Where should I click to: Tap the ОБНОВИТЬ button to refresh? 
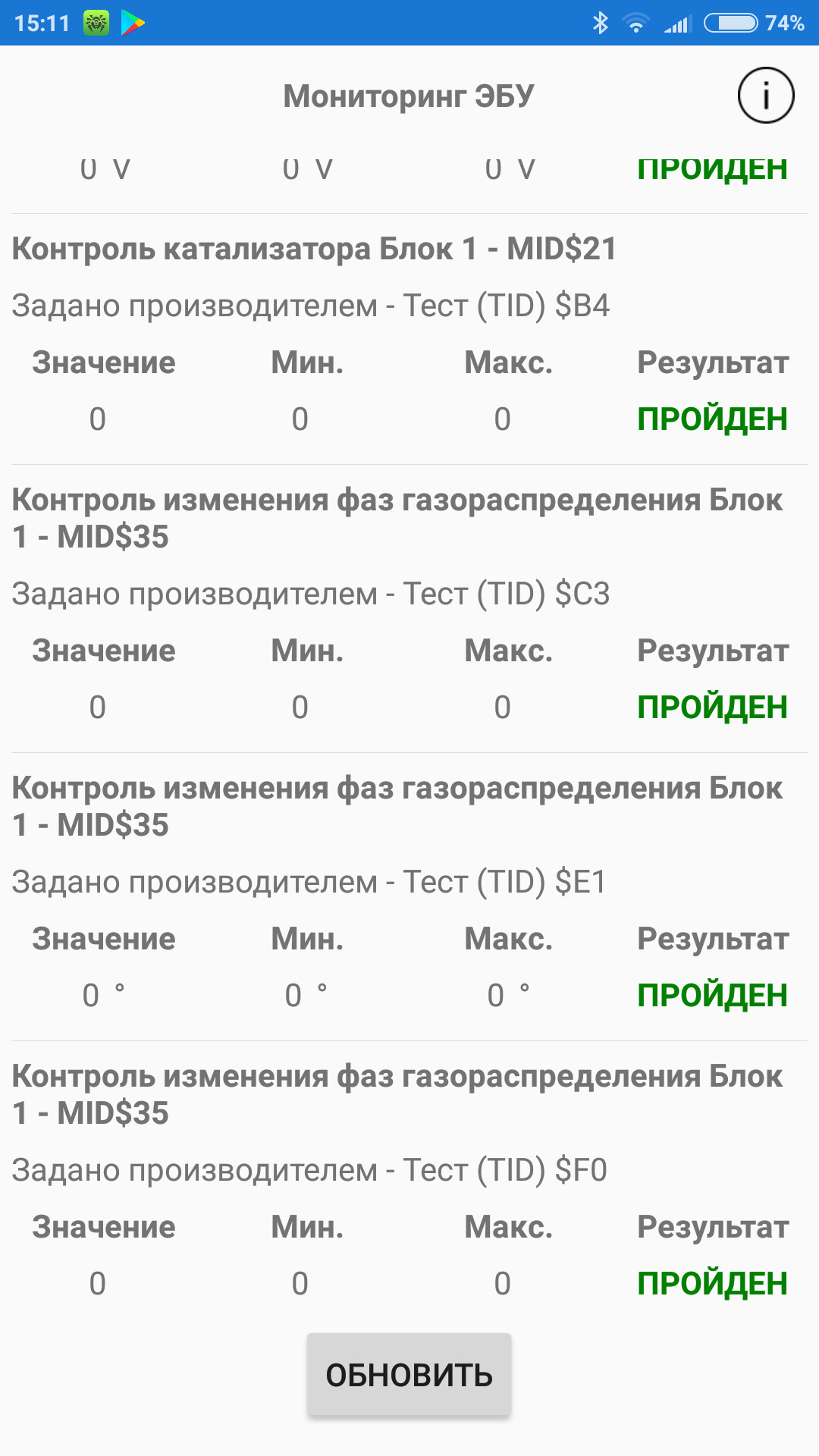click(409, 1374)
